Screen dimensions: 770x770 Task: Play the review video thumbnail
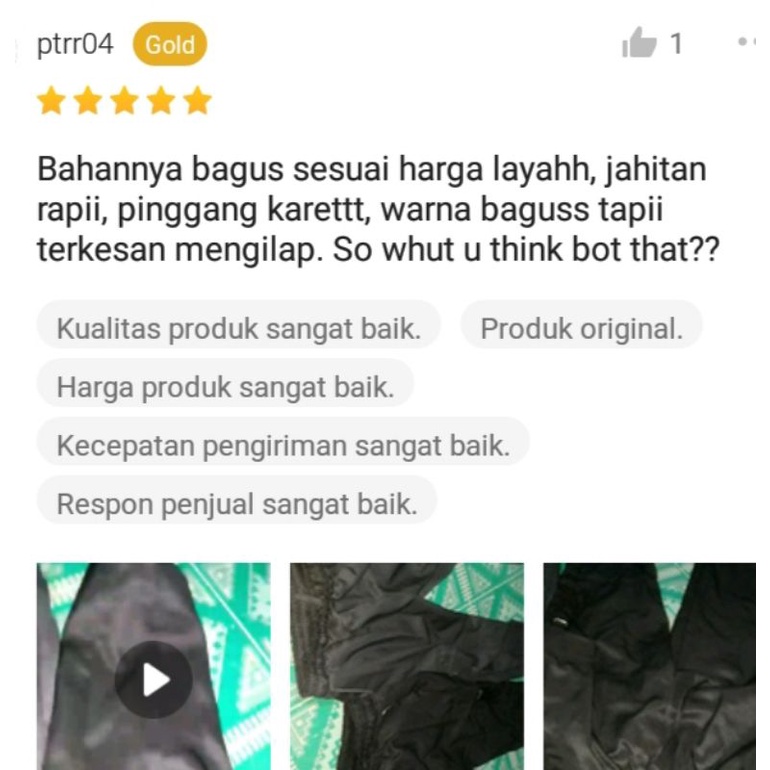pos(153,679)
